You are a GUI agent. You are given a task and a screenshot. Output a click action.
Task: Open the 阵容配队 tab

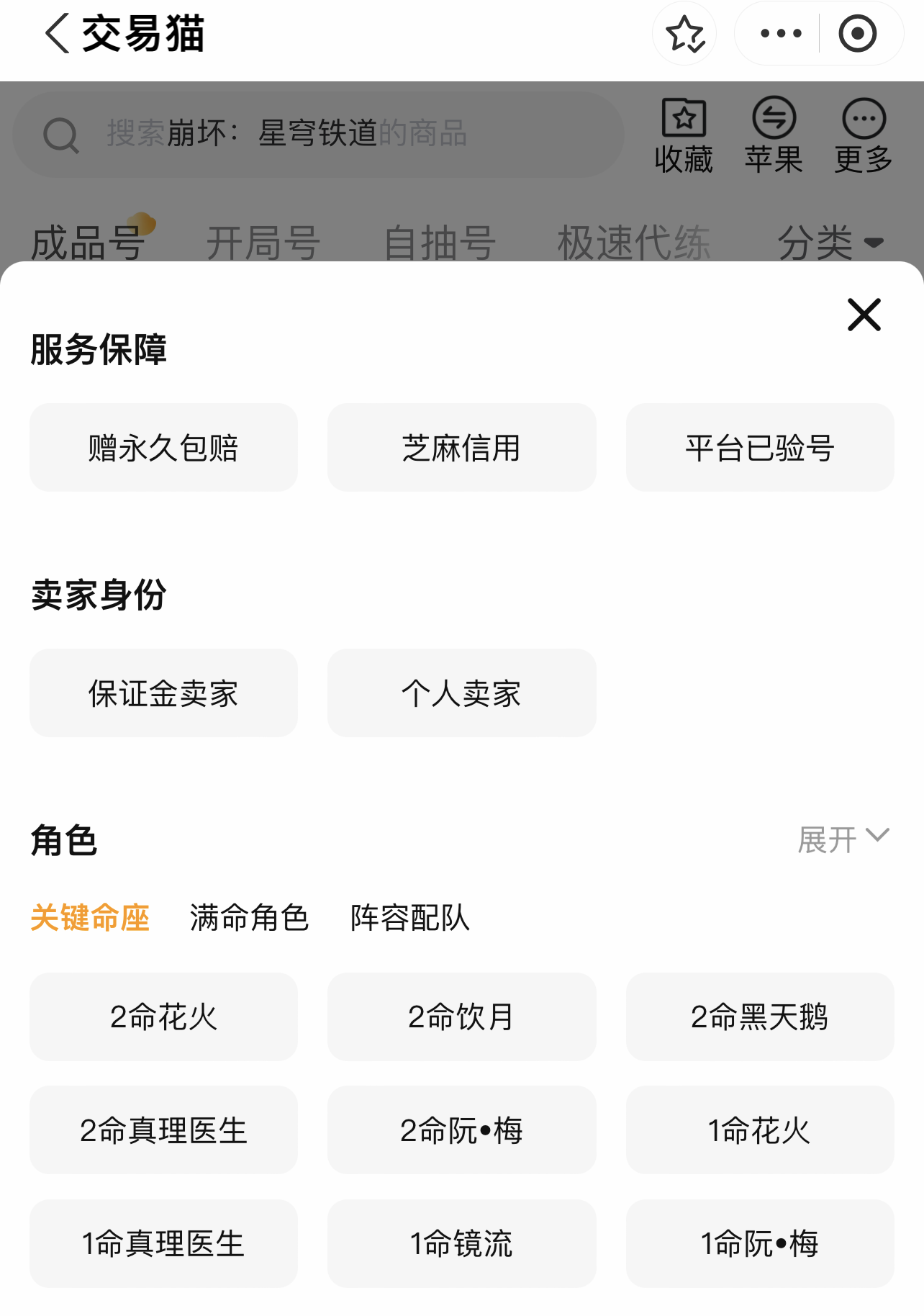[409, 918]
